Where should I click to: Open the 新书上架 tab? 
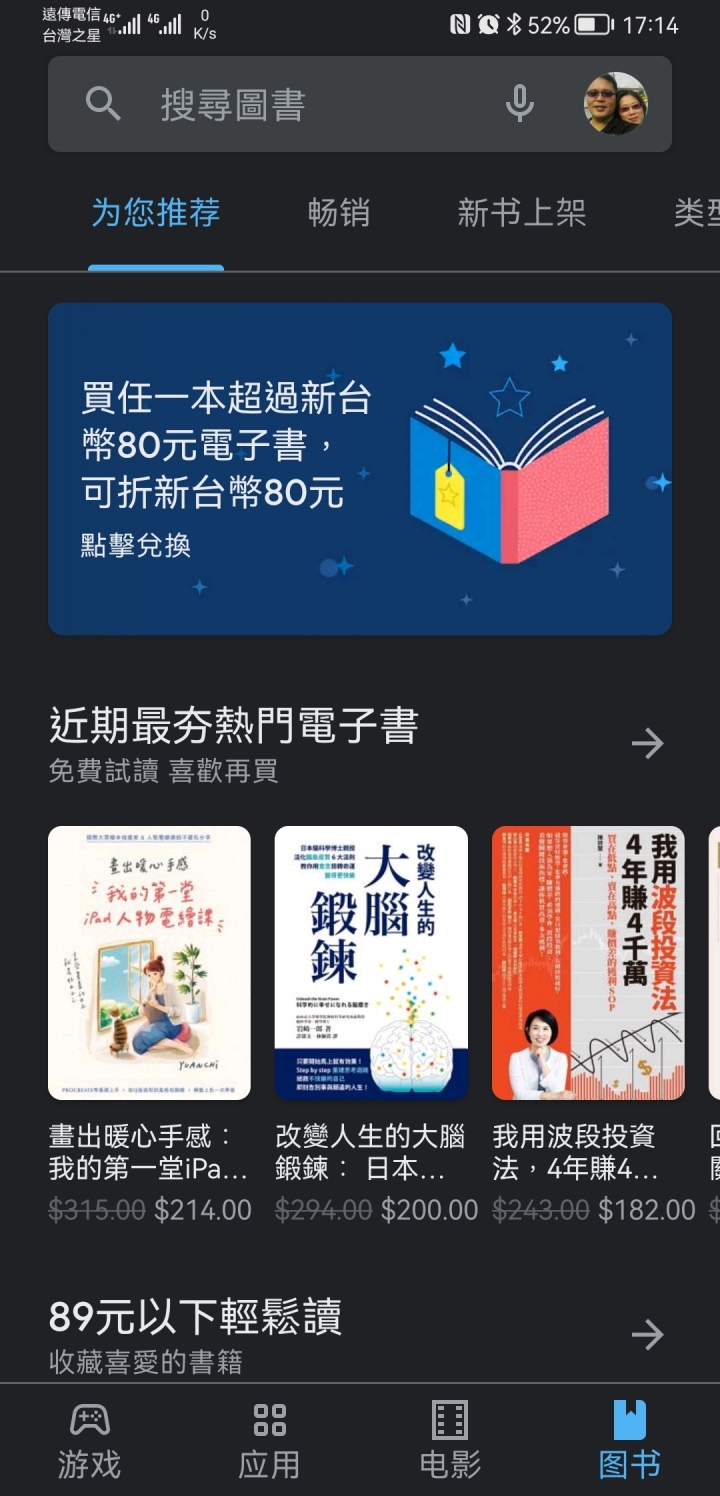pyautogui.click(x=521, y=213)
